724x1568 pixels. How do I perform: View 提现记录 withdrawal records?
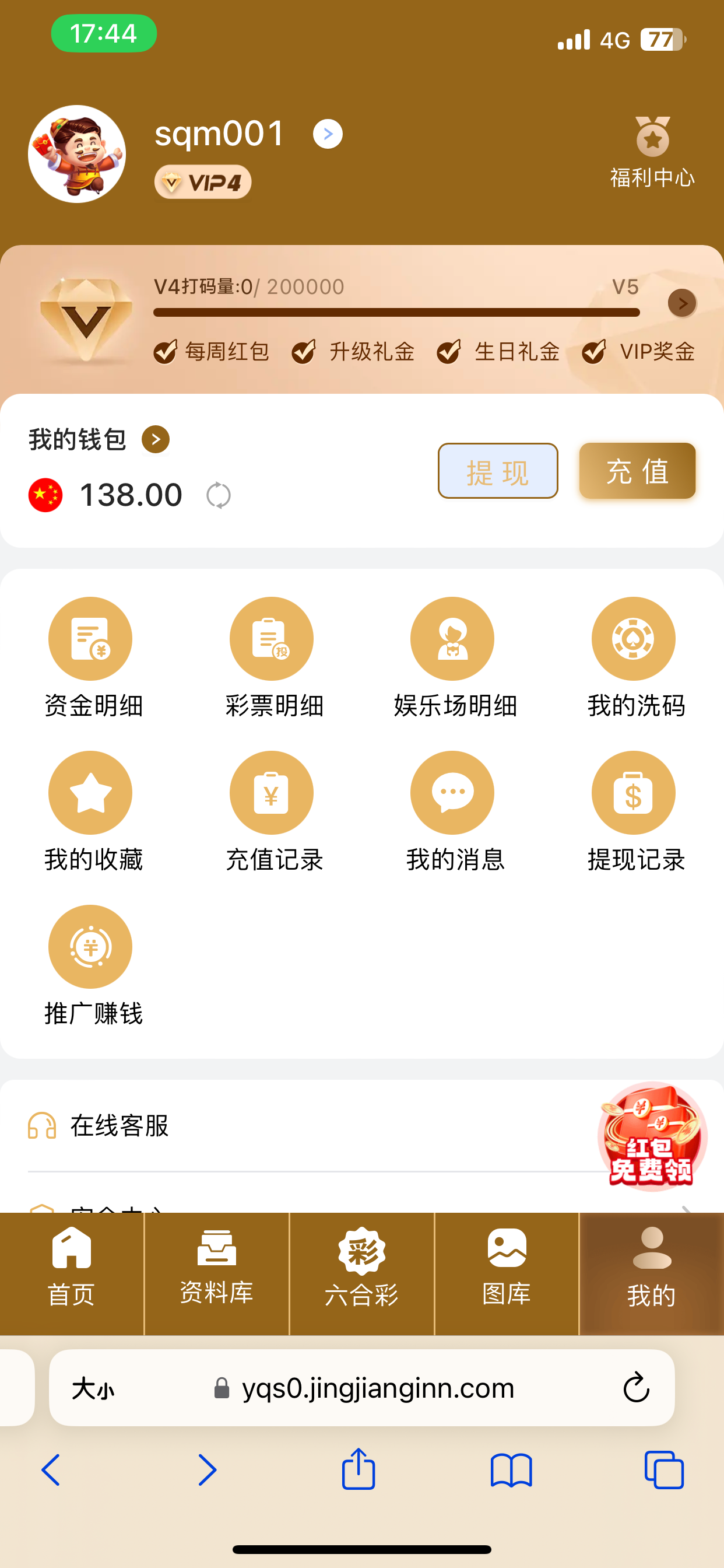(633, 793)
